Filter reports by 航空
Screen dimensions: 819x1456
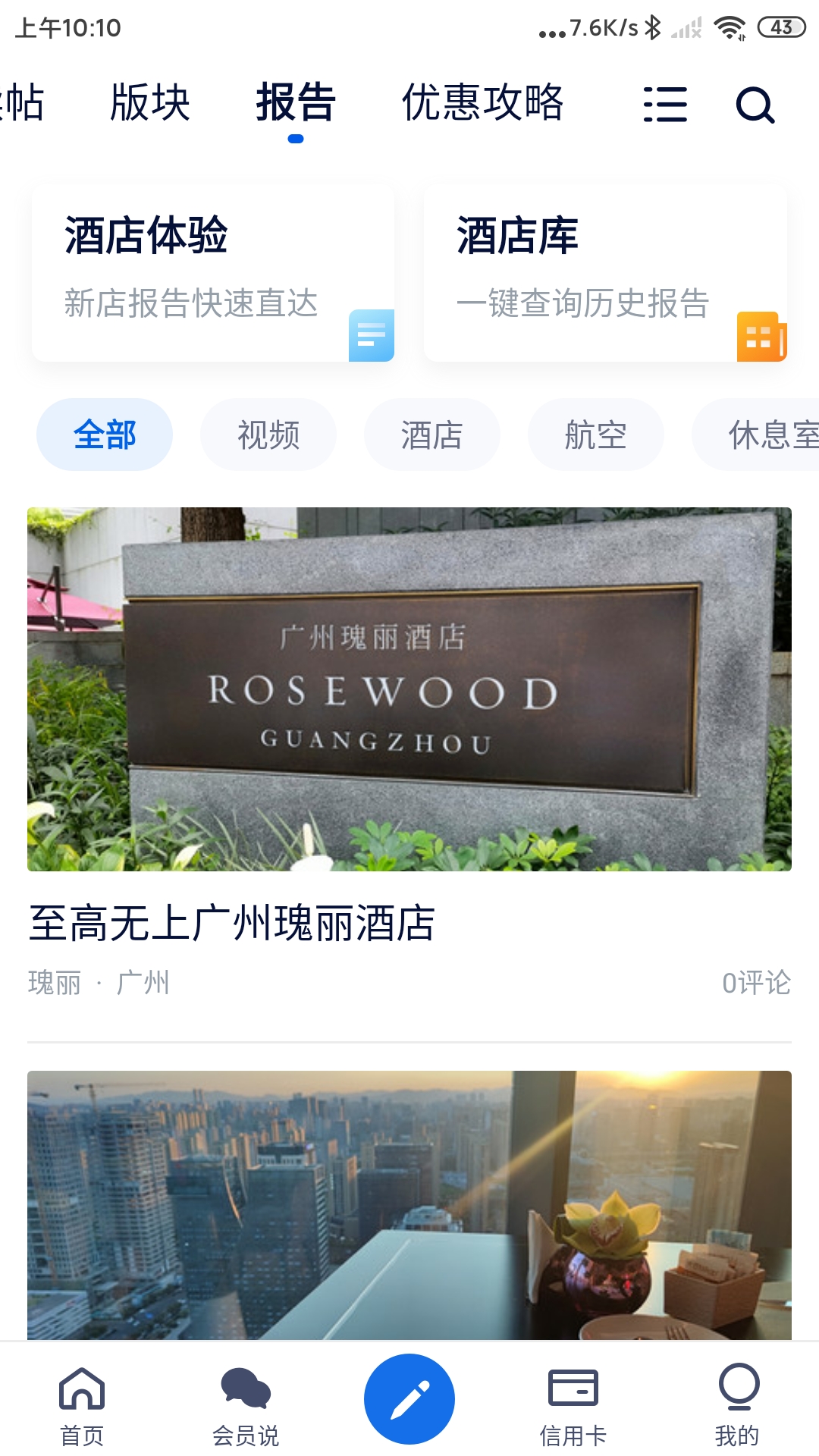[595, 435]
